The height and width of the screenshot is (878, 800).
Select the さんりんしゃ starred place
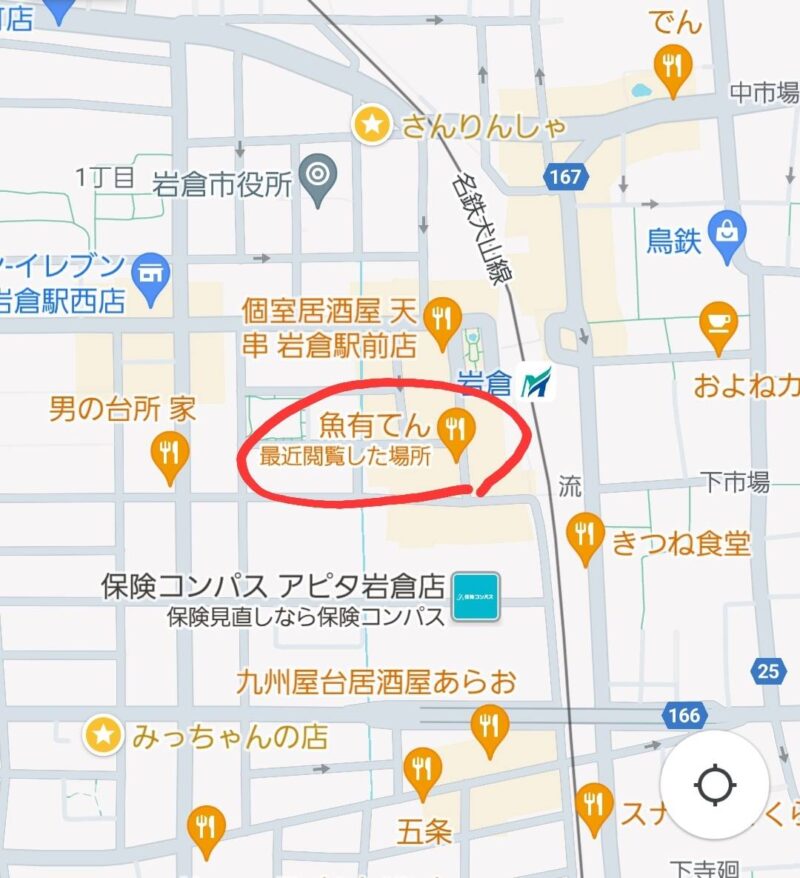pyautogui.click(x=372, y=125)
